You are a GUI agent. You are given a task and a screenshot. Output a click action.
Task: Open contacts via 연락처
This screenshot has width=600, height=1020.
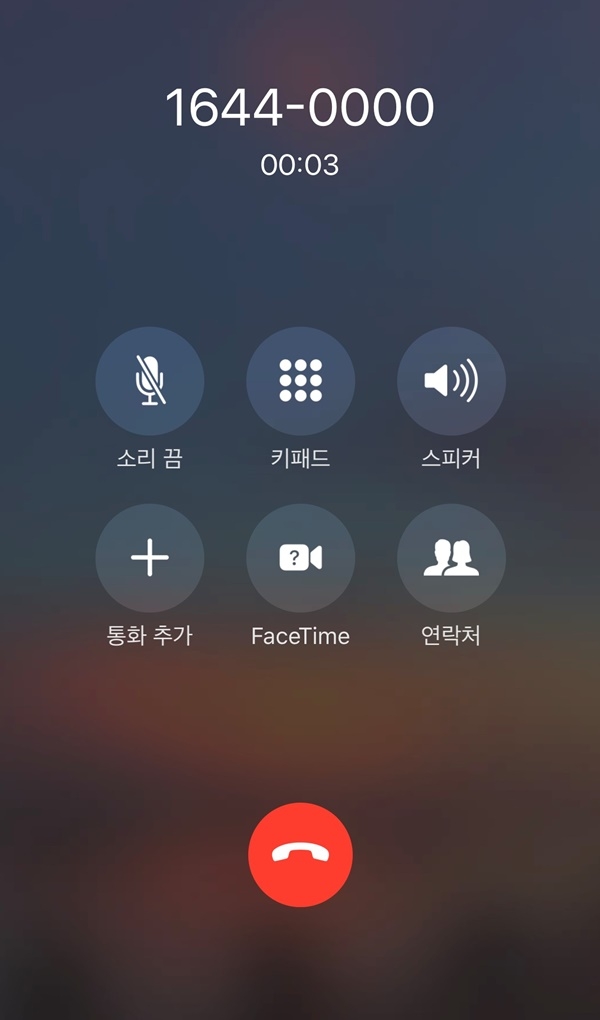click(x=451, y=558)
